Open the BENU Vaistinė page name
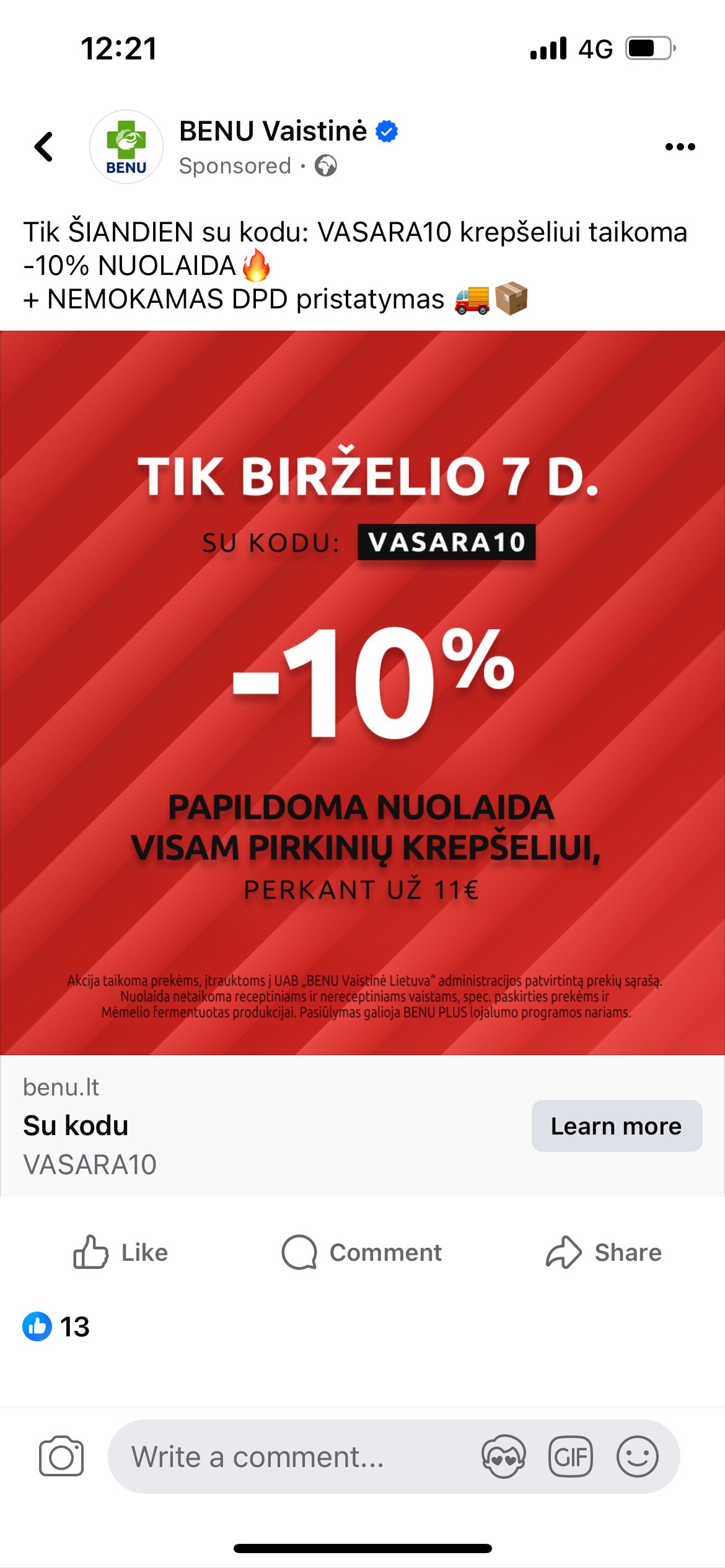The image size is (725, 1568). [273, 131]
